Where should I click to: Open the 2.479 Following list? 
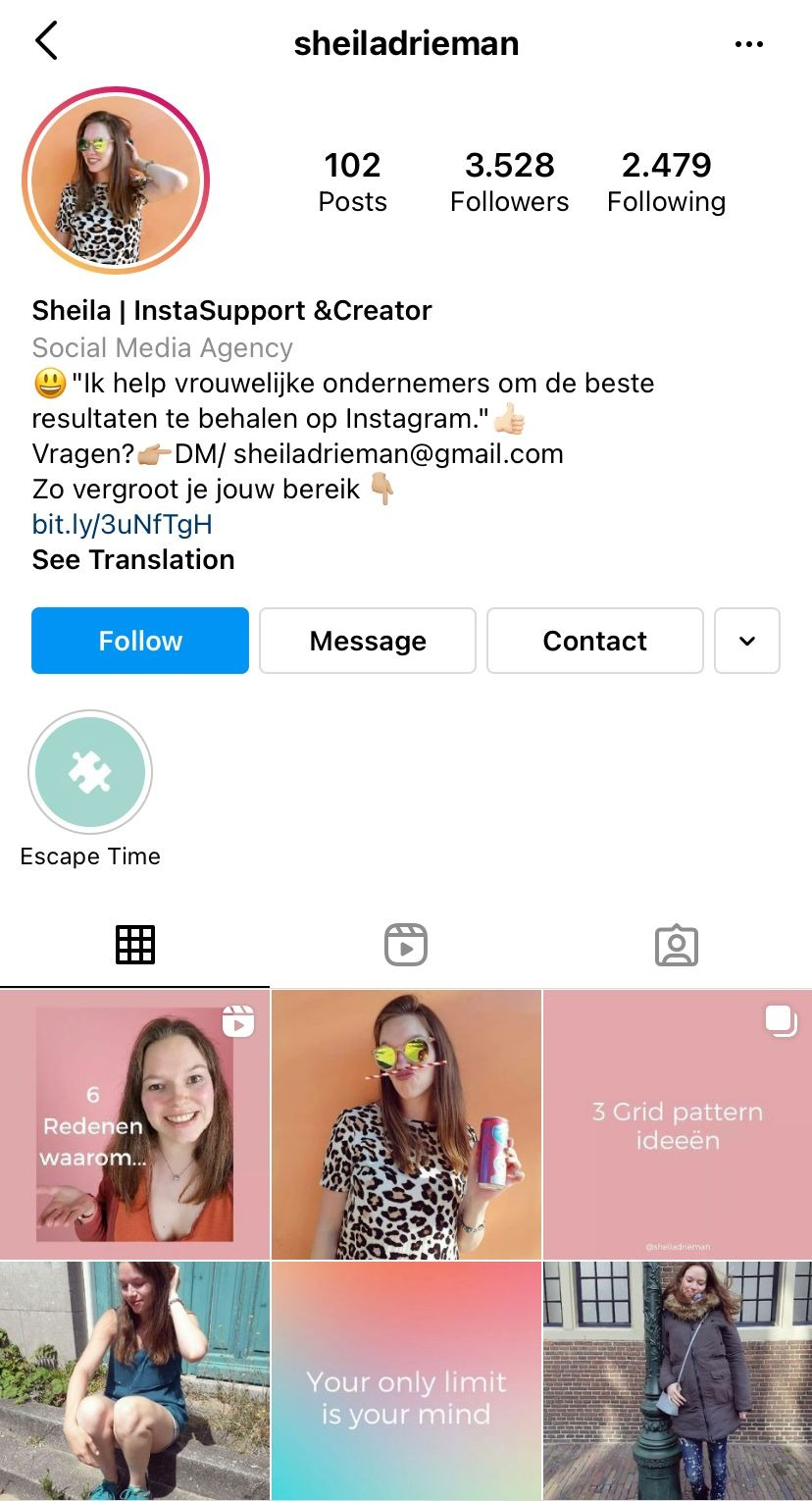tap(666, 181)
